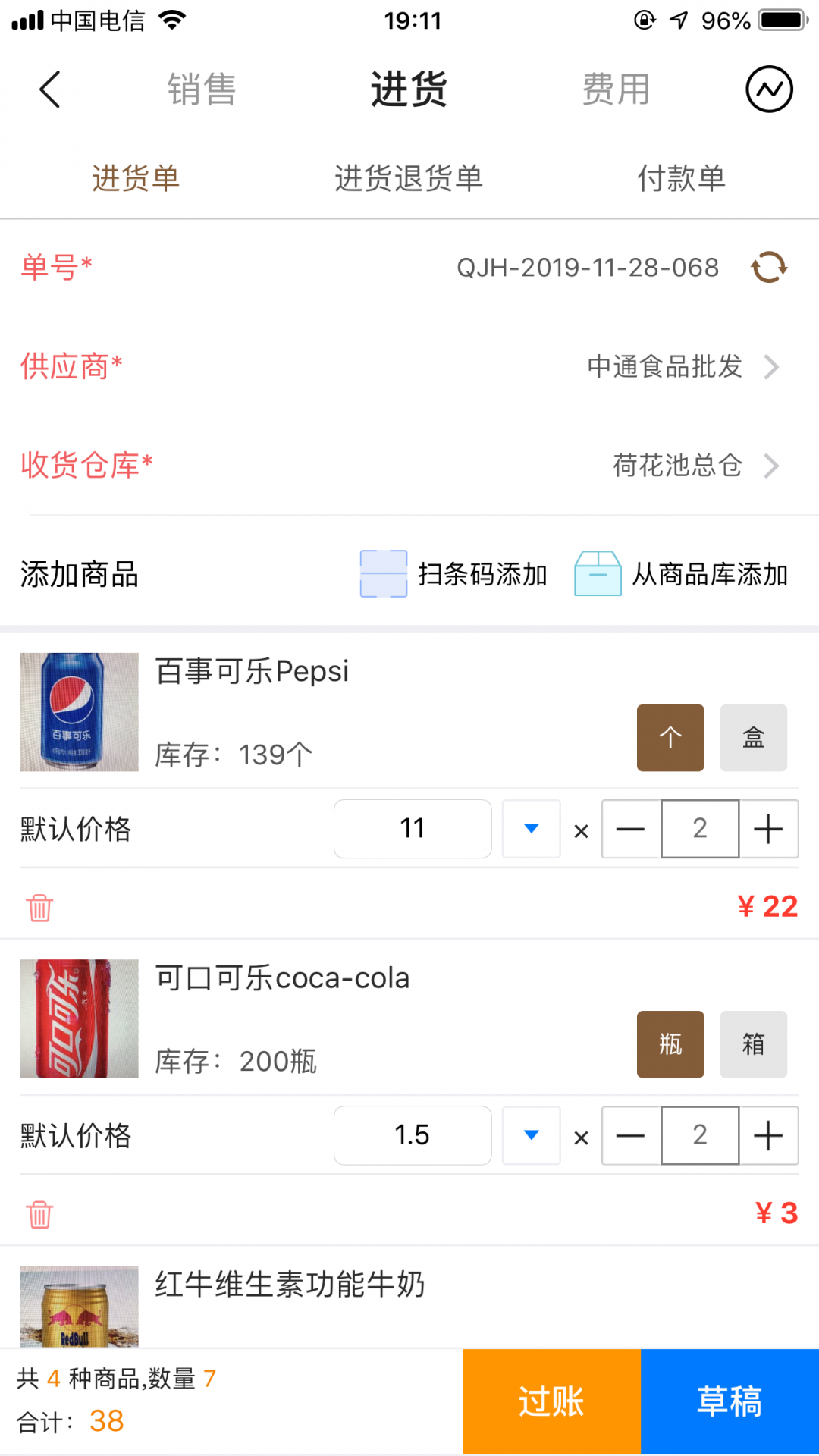The height and width of the screenshot is (1456, 819).
Task: Open the 进货退货单 sub-tab
Action: coord(409,179)
